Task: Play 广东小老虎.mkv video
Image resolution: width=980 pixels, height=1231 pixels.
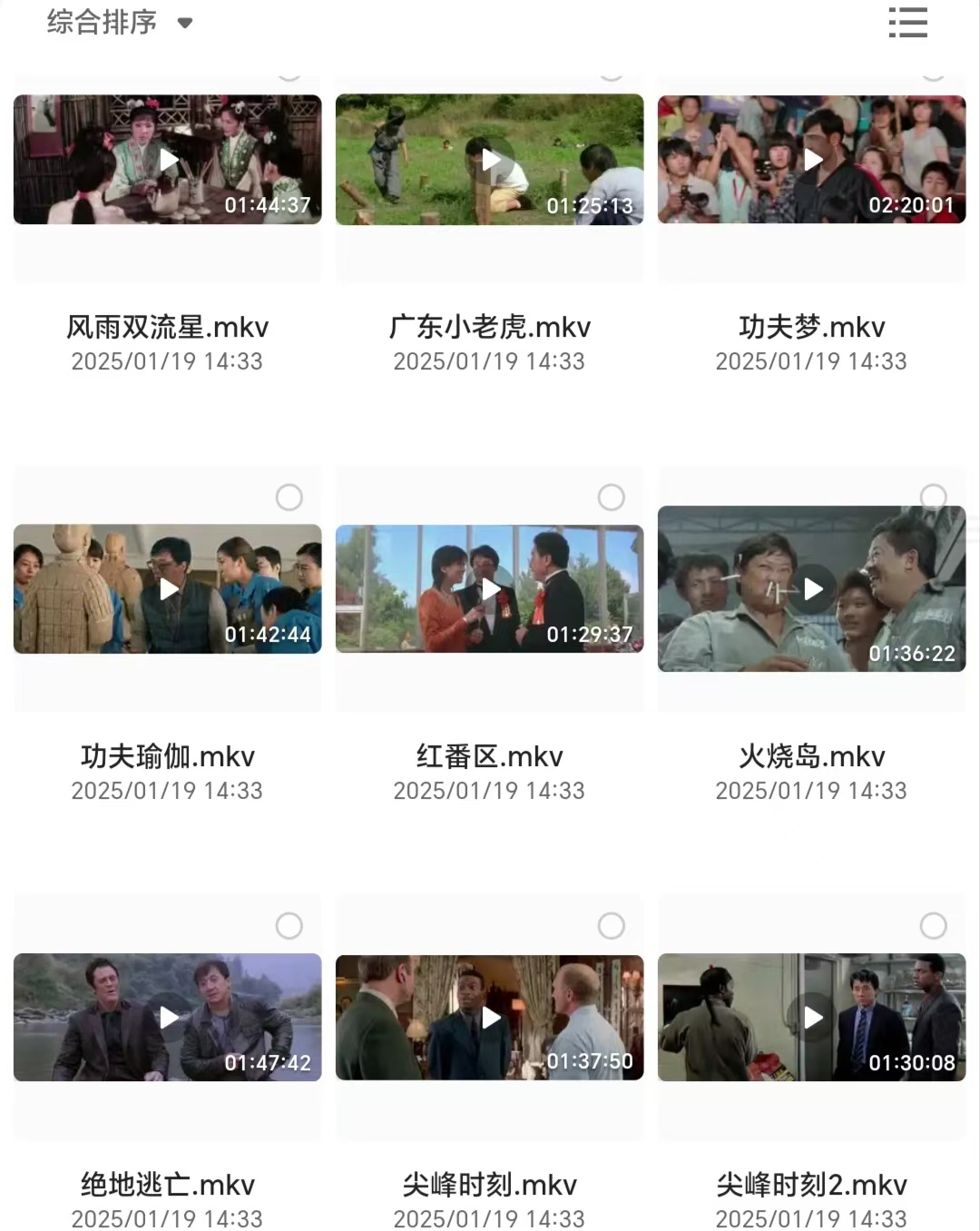Action: [x=491, y=161]
